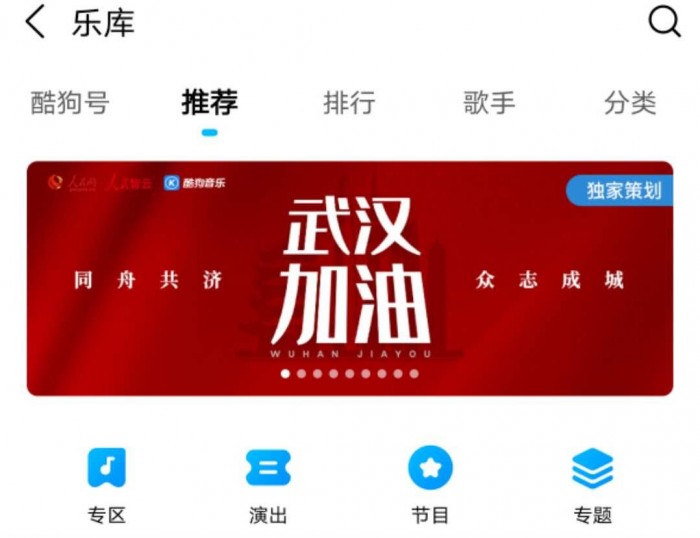Viewport: 700px width, 538px height.
Task: Open the 武汉加油 banner
Action: point(349,278)
